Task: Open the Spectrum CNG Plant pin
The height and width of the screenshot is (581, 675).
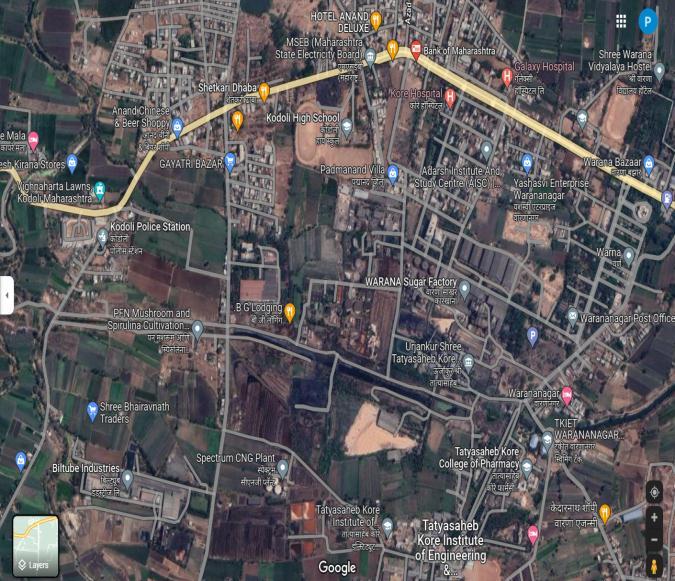Action: (x=282, y=468)
